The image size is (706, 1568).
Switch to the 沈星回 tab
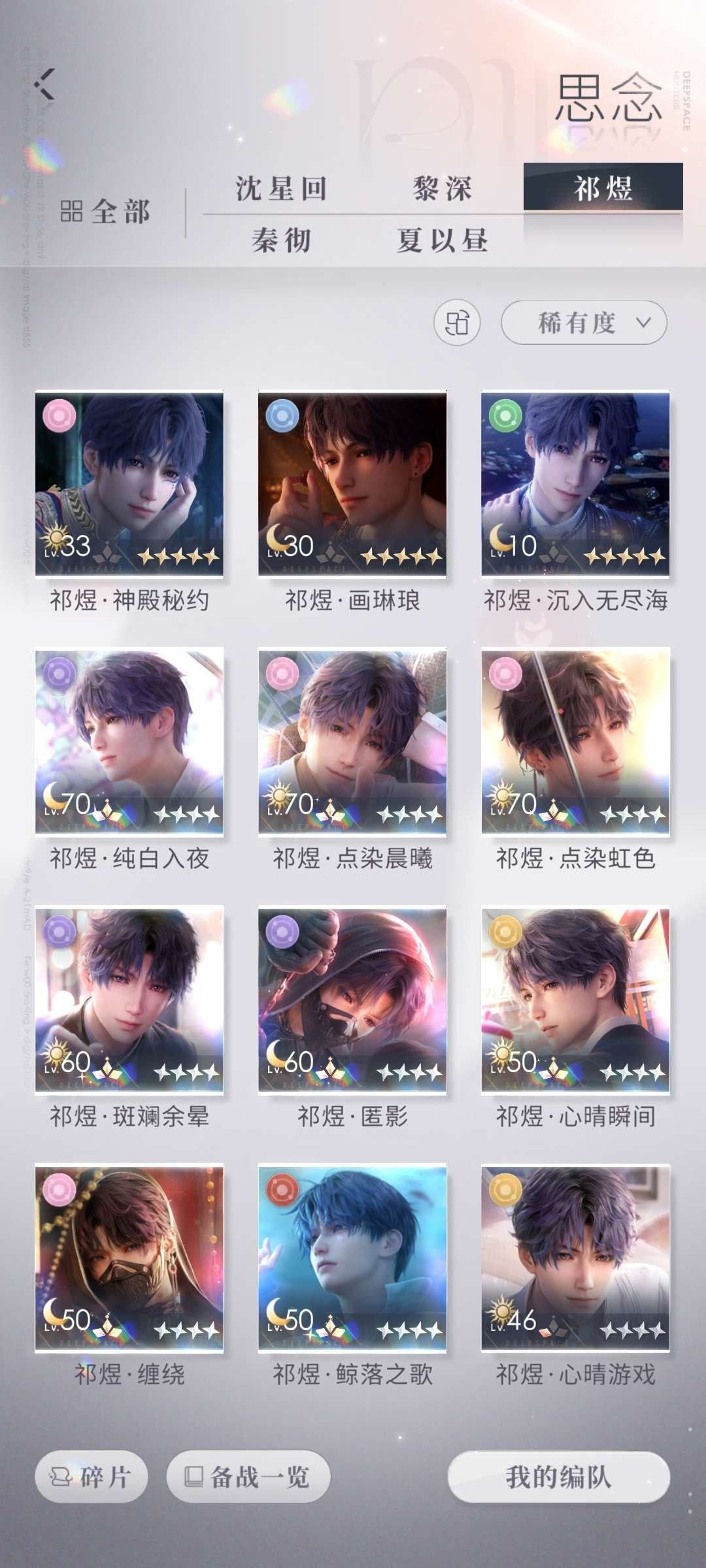[281, 189]
